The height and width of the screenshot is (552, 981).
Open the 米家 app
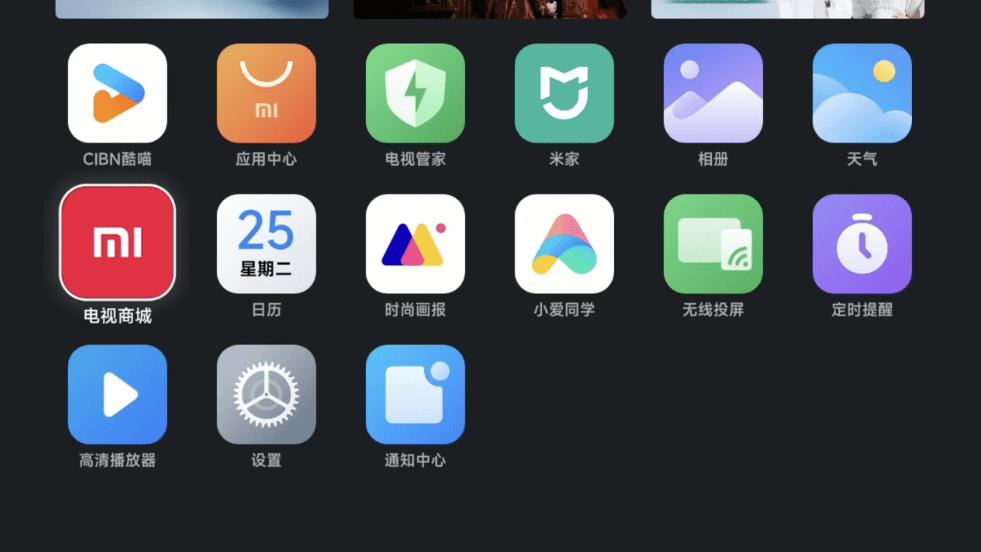(564, 93)
